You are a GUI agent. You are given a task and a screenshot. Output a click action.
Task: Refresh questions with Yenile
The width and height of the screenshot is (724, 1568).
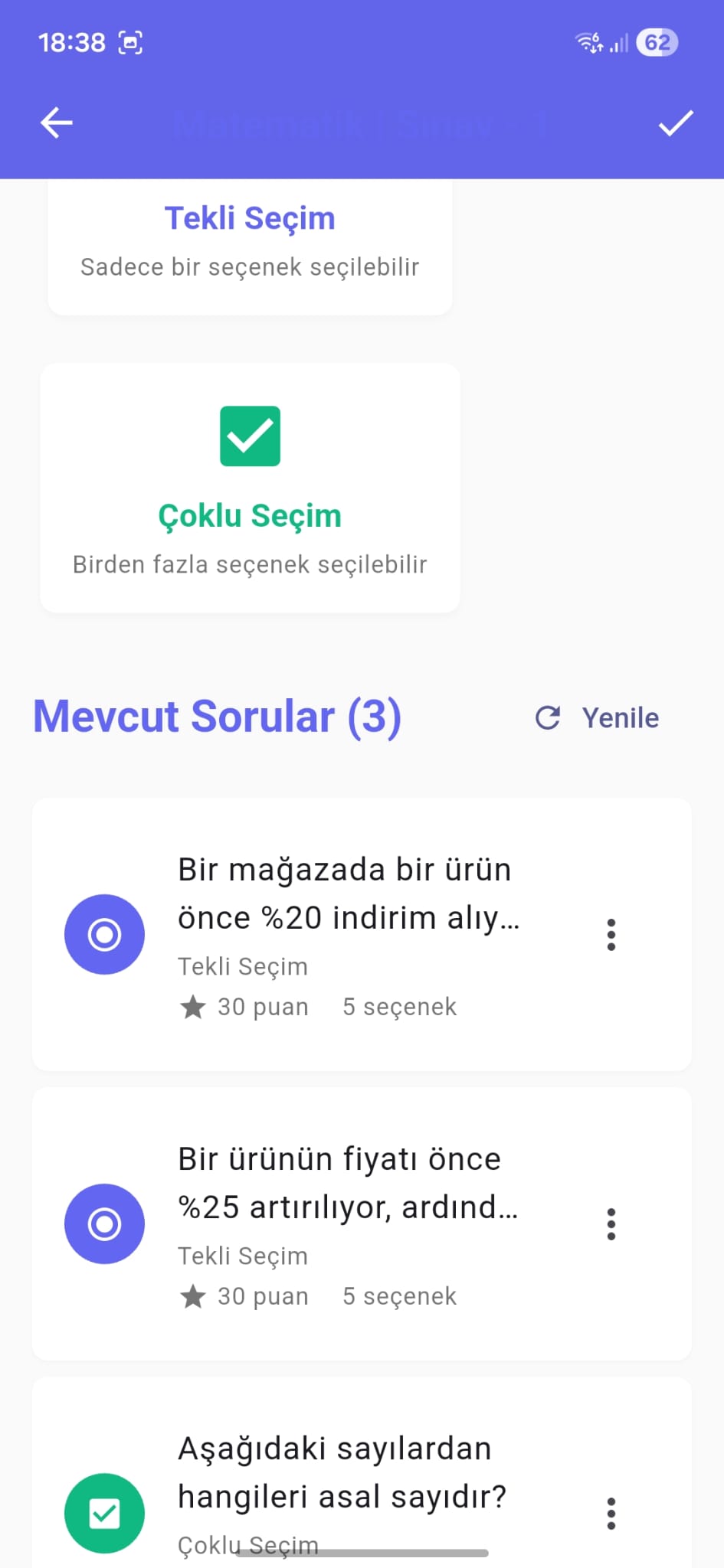pos(598,718)
